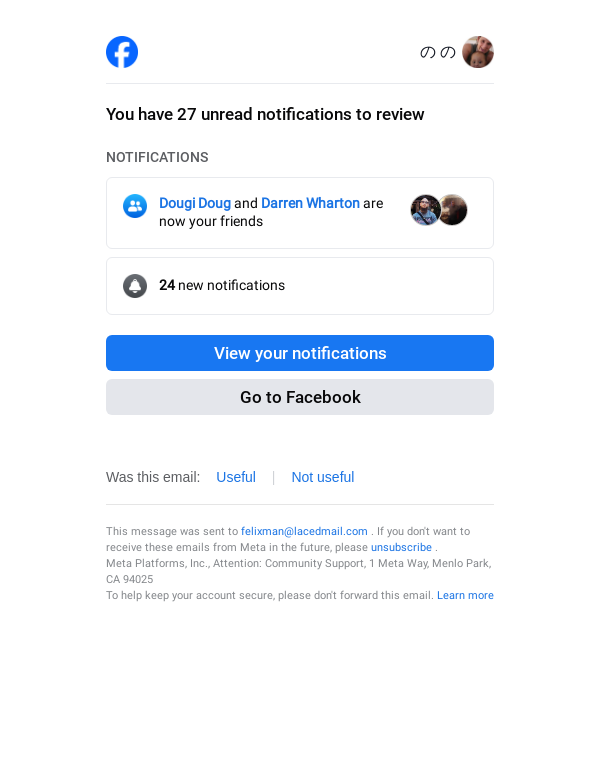Open the felixman@lacedmail.com email link
600x768 pixels.
(304, 532)
